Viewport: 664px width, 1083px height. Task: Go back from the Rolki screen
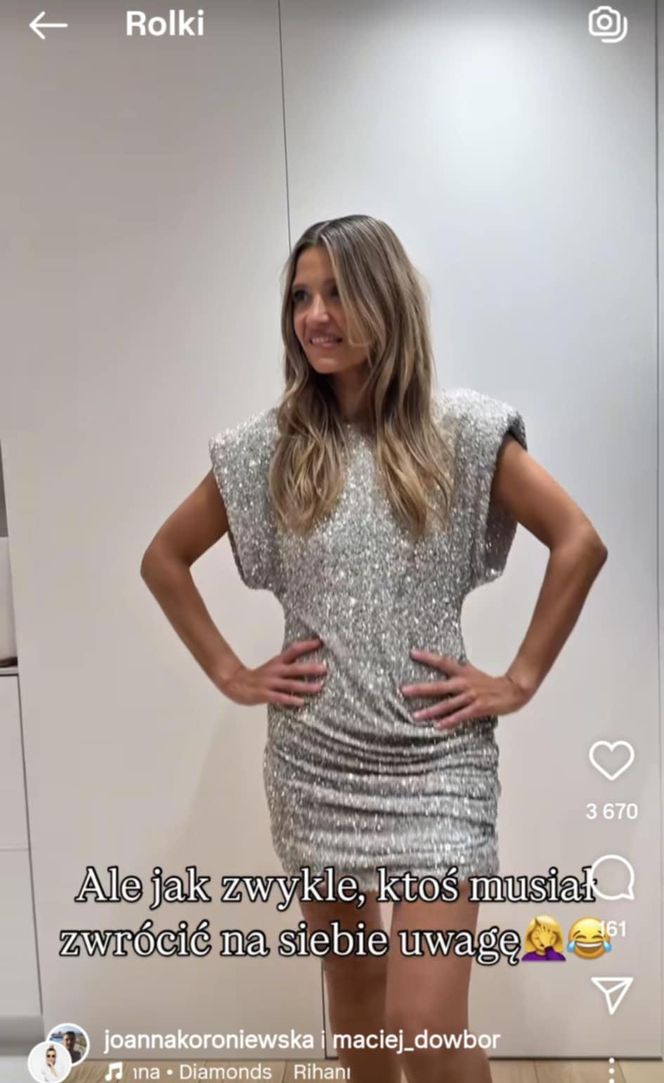coord(47,25)
